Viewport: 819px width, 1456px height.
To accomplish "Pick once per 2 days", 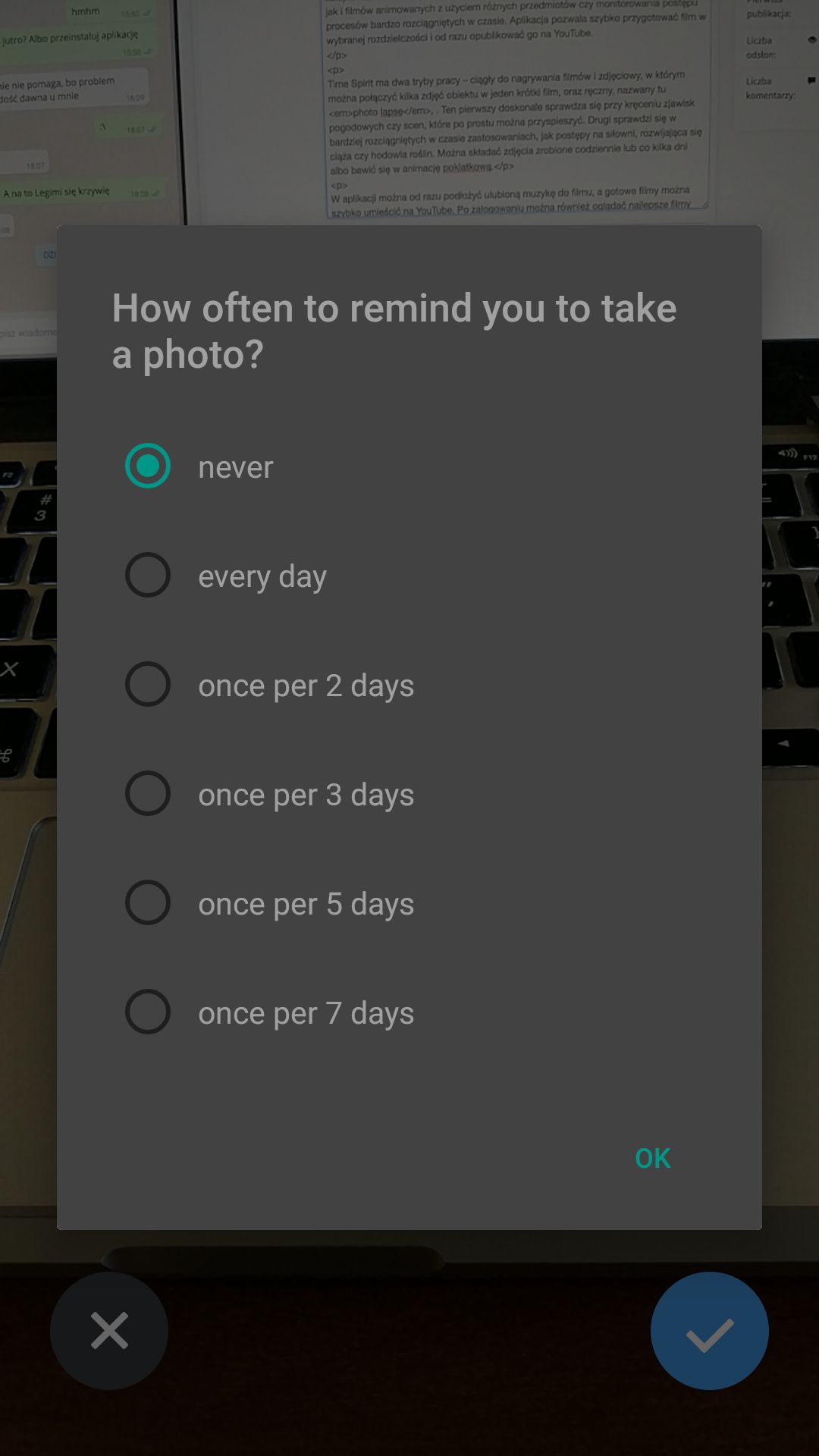I will 409,684.
